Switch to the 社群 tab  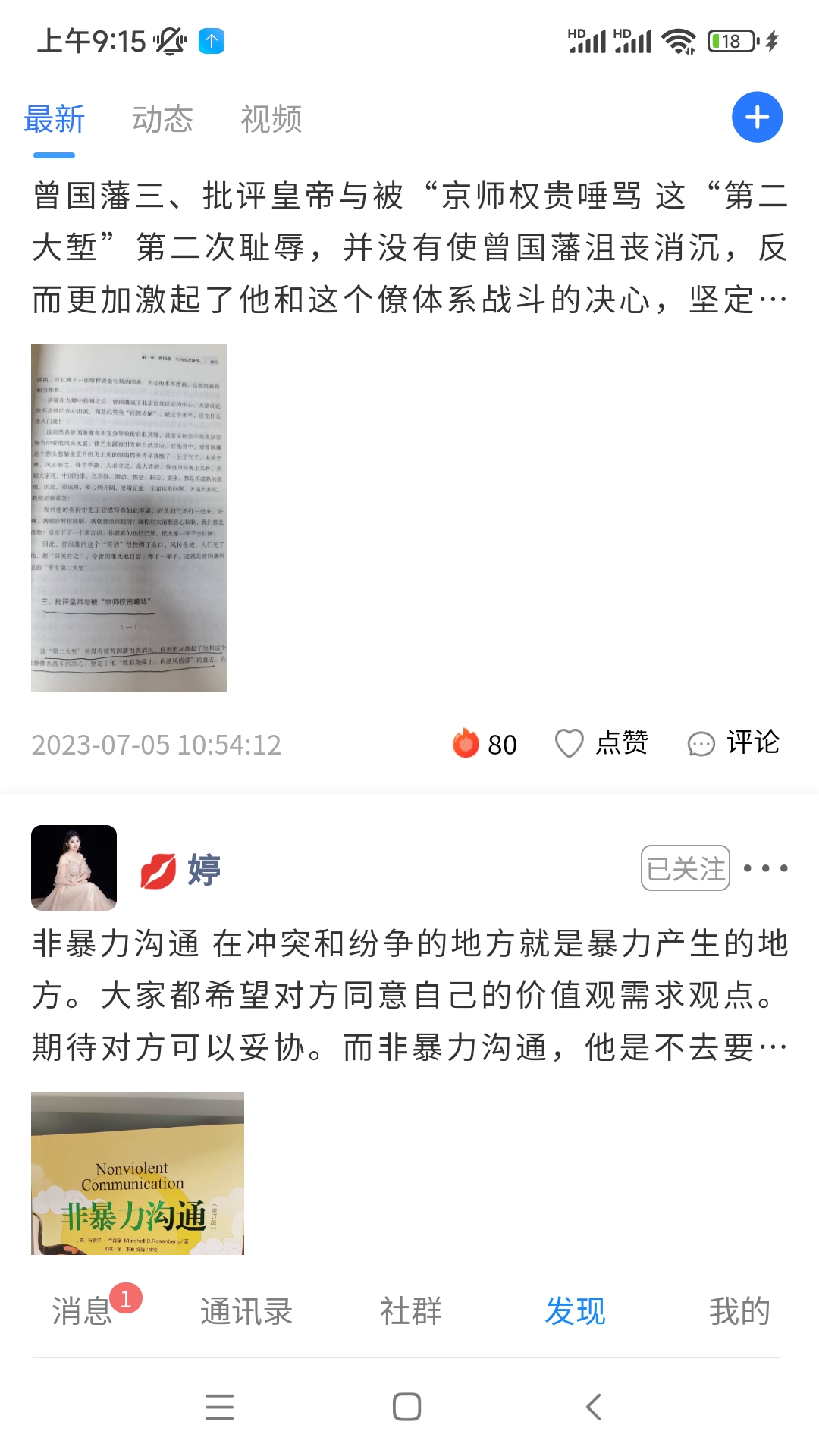tap(410, 1311)
